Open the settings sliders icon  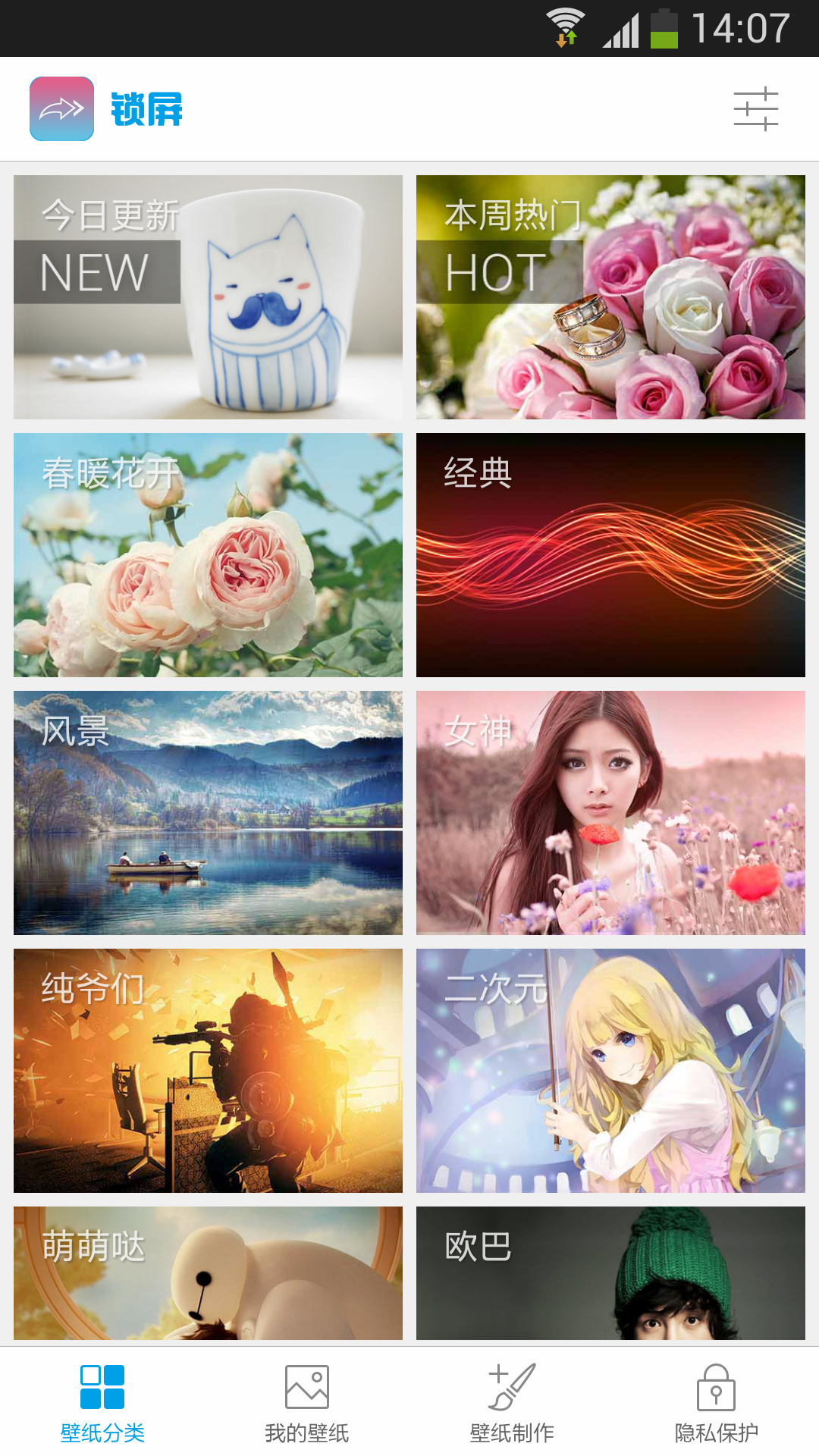[755, 109]
